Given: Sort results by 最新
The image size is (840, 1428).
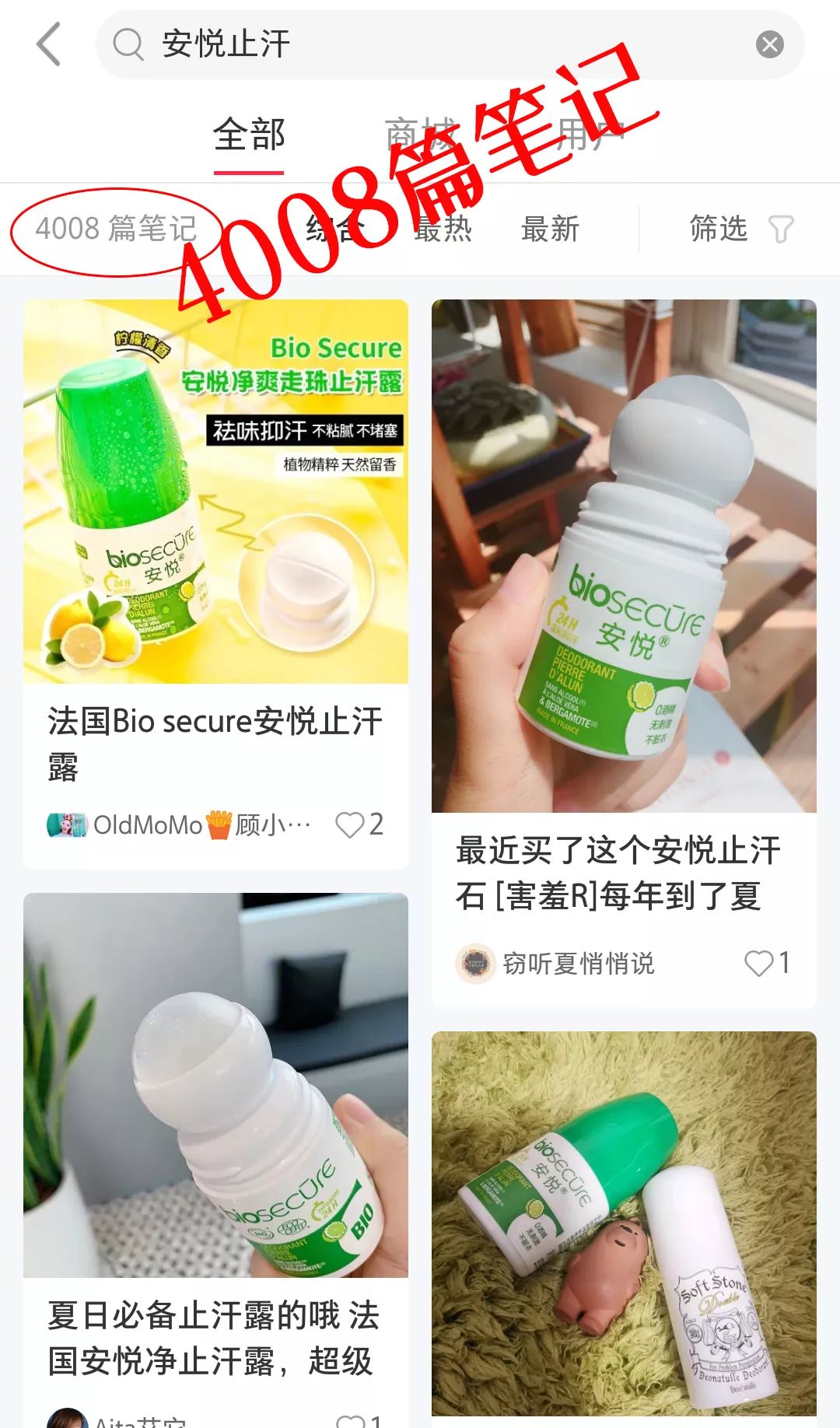Looking at the screenshot, I should (551, 229).
